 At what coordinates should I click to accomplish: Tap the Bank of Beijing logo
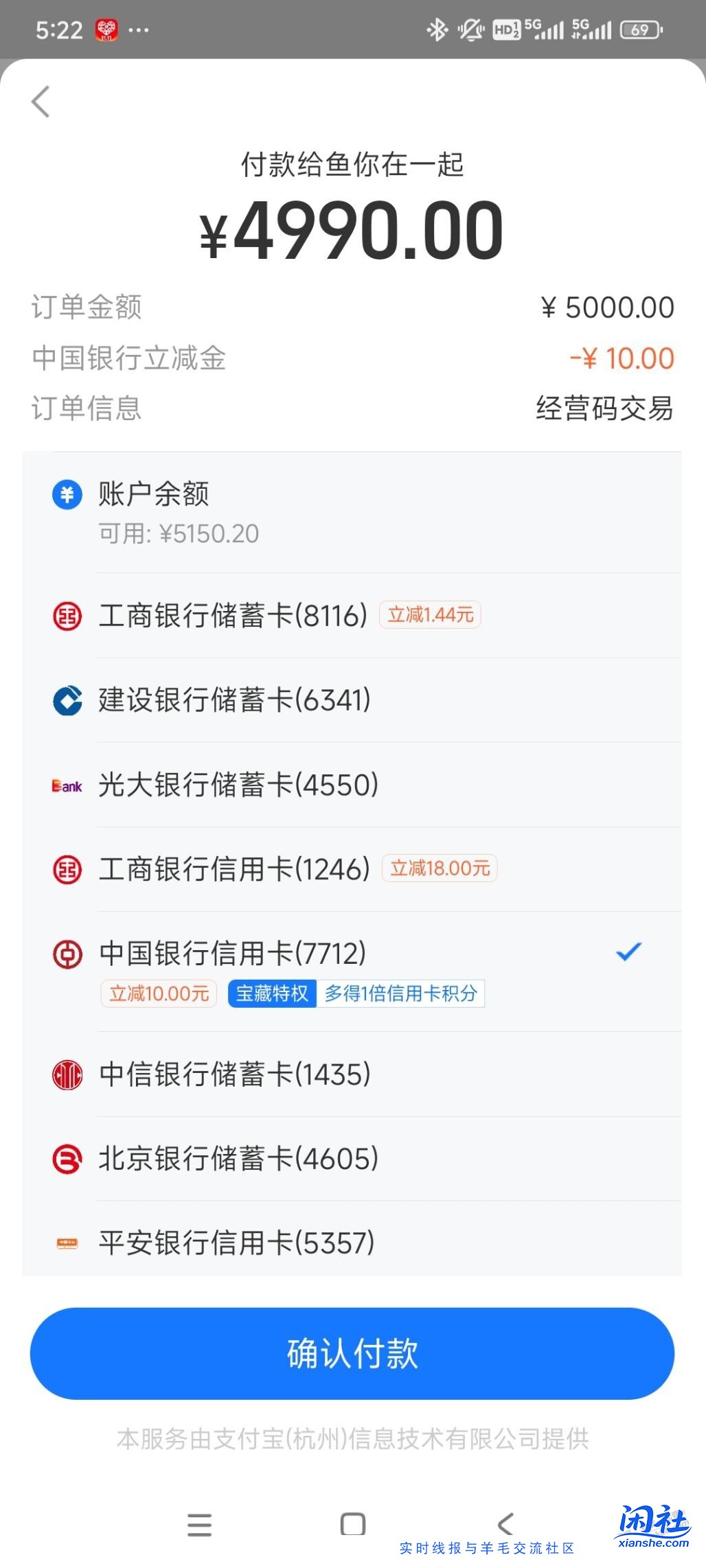(x=66, y=1159)
